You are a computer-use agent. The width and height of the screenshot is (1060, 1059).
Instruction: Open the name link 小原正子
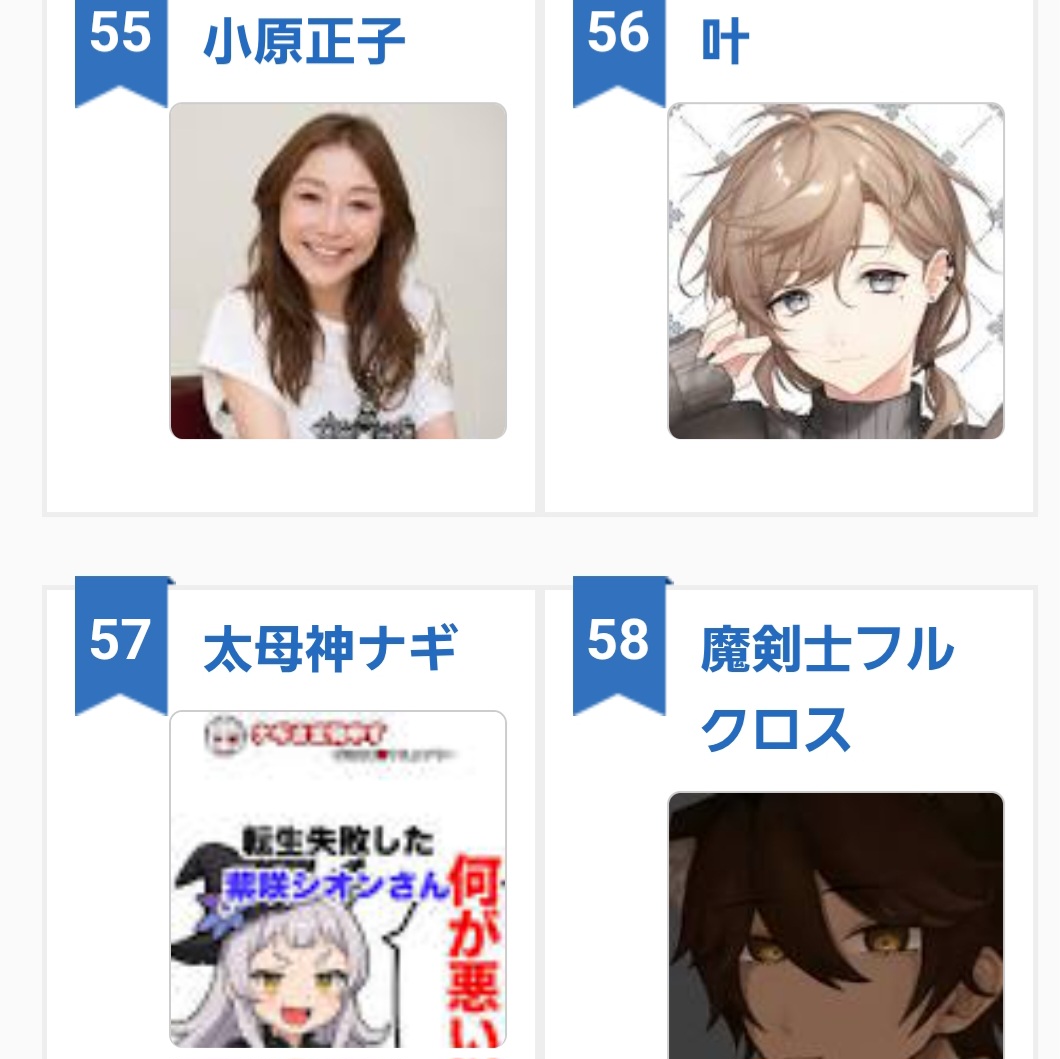pos(304,42)
